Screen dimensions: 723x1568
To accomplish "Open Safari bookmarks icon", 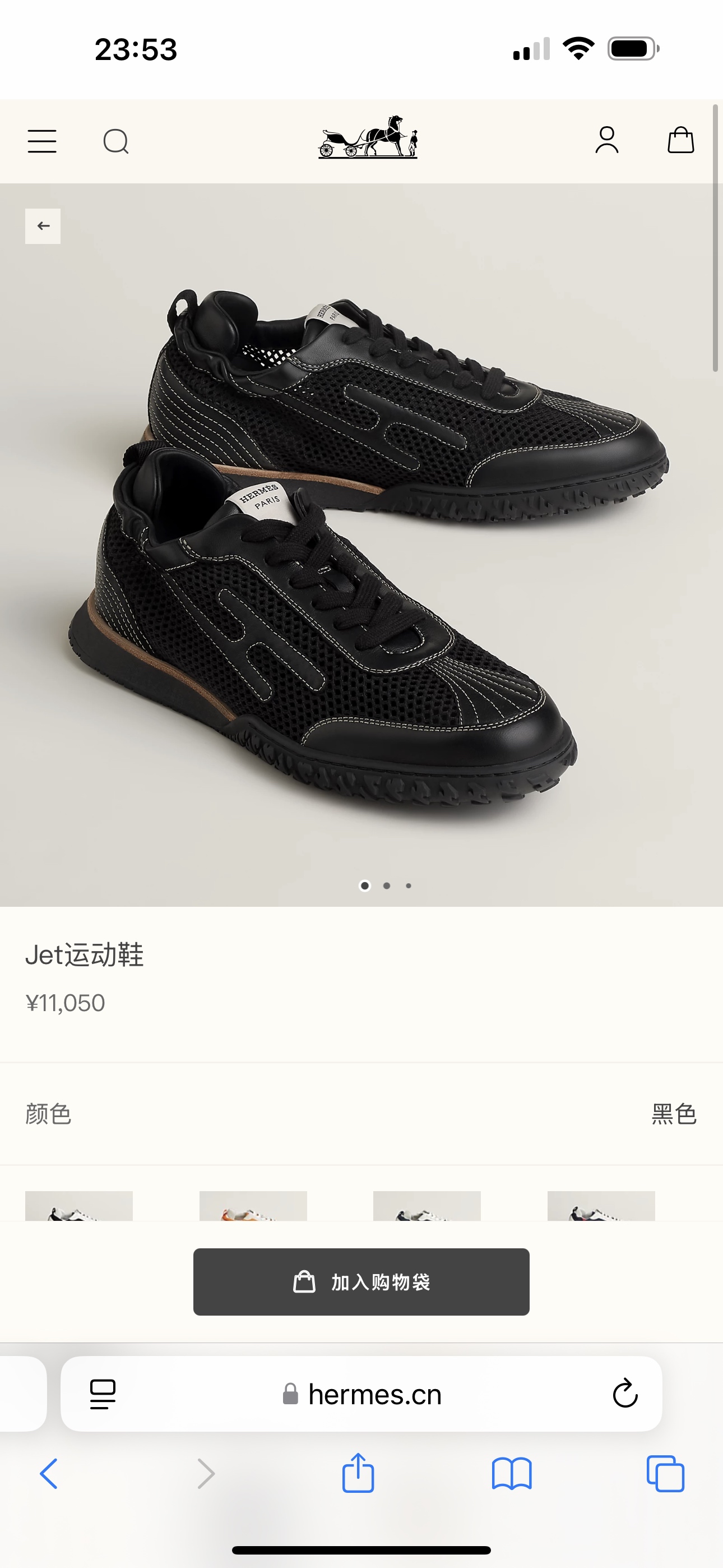I will coord(513,1474).
